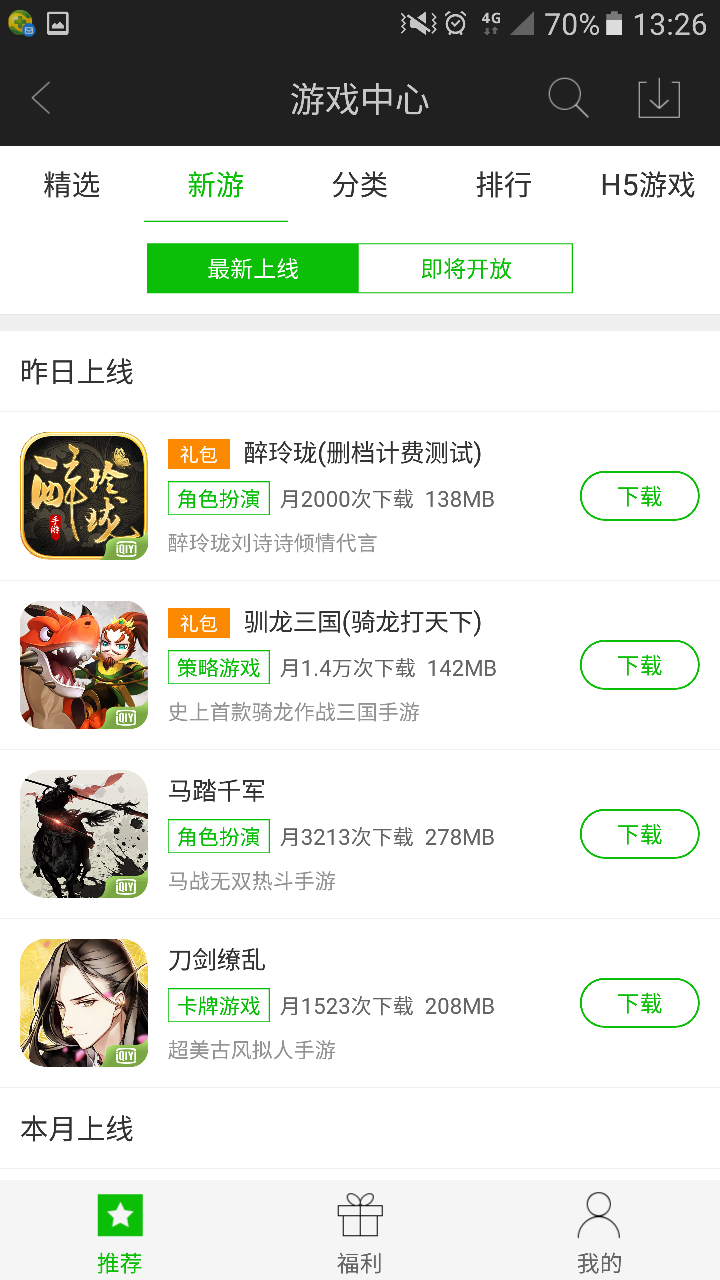The height and width of the screenshot is (1280, 720).
Task: Select the 角色扮演 category tag
Action: pyautogui.click(x=218, y=496)
